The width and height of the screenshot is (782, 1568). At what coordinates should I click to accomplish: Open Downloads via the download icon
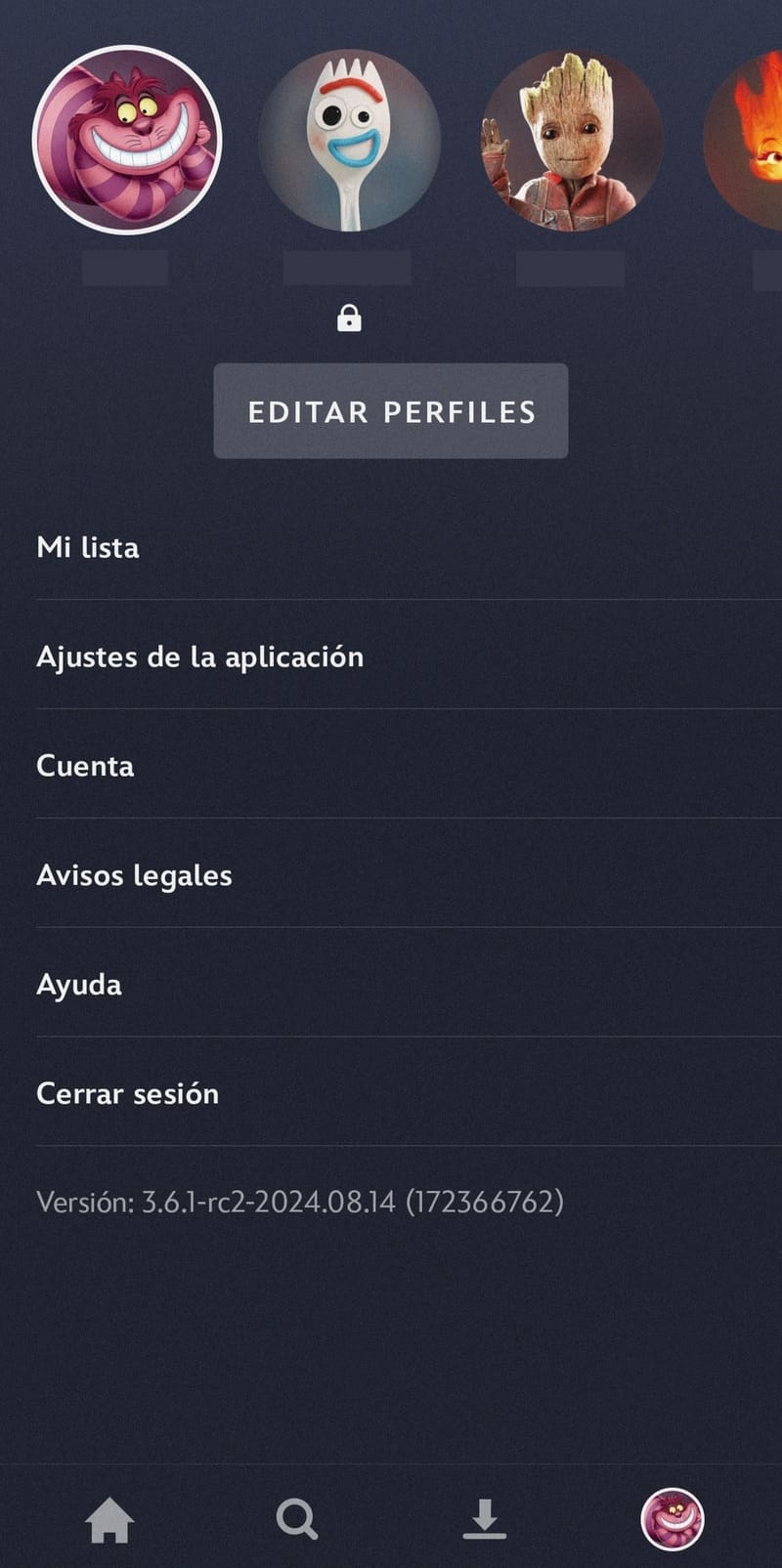[486, 1516]
